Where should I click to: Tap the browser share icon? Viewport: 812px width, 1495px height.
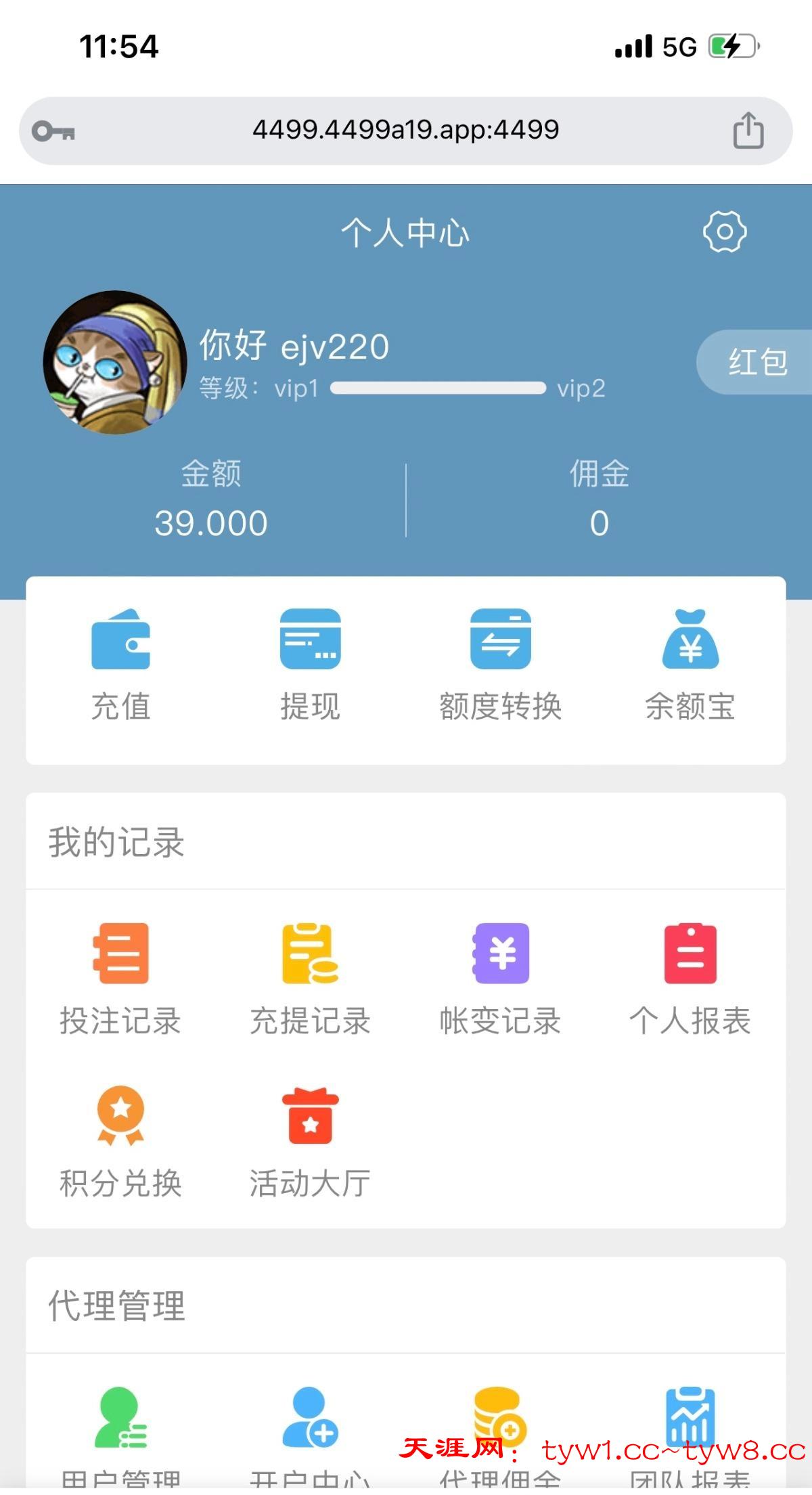[748, 130]
